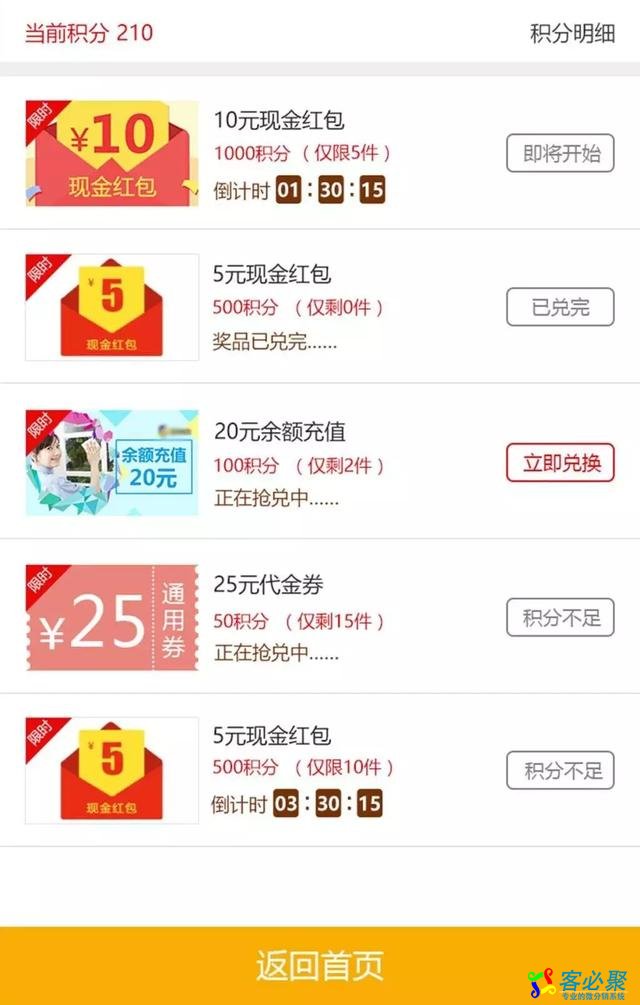The height and width of the screenshot is (1005, 640).
Task: Open the 25元代金券 coupon image
Action: (x=111, y=617)
